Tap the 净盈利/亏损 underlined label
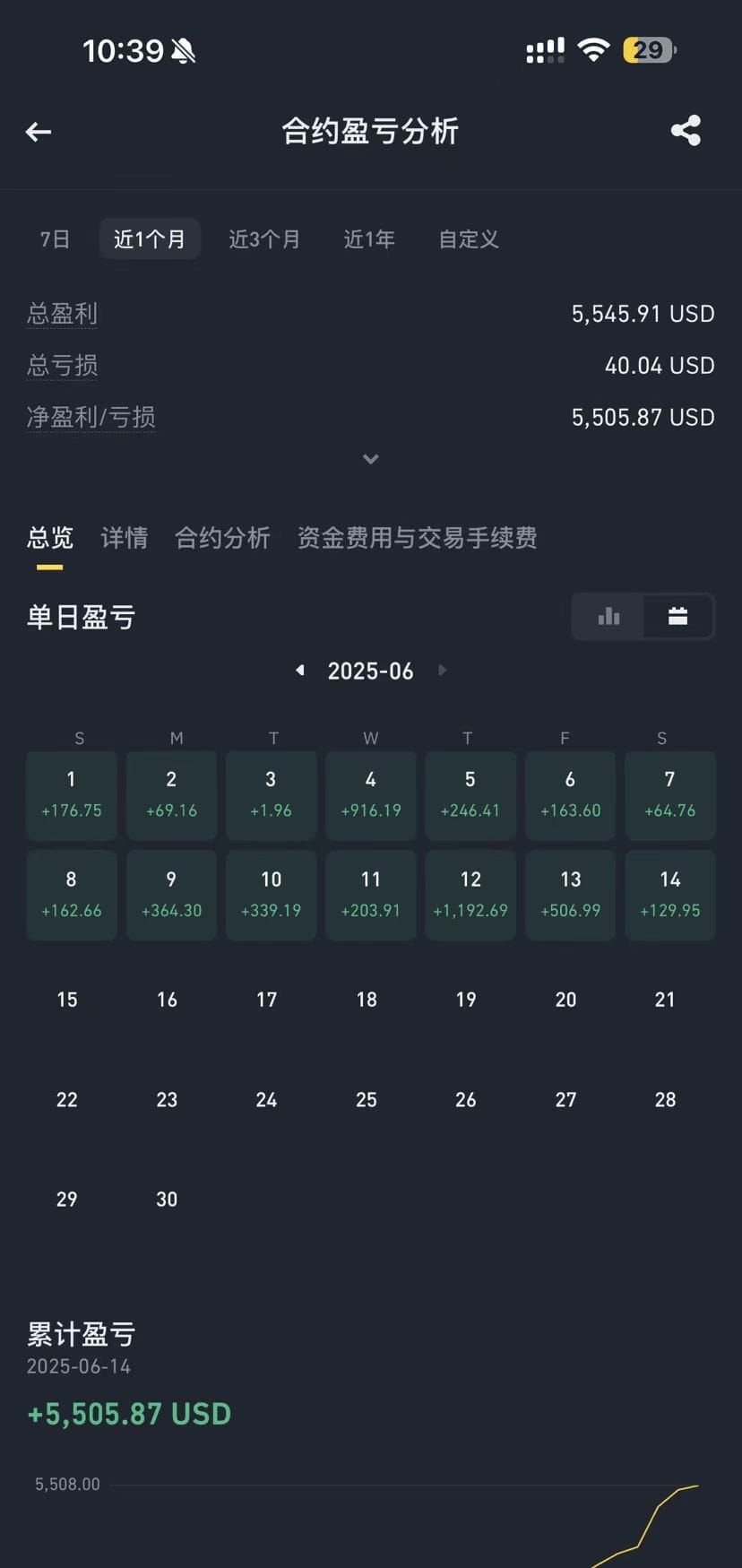Image resolution: width=742 pixels, height=1568 pixels. [x=91, y=418]
